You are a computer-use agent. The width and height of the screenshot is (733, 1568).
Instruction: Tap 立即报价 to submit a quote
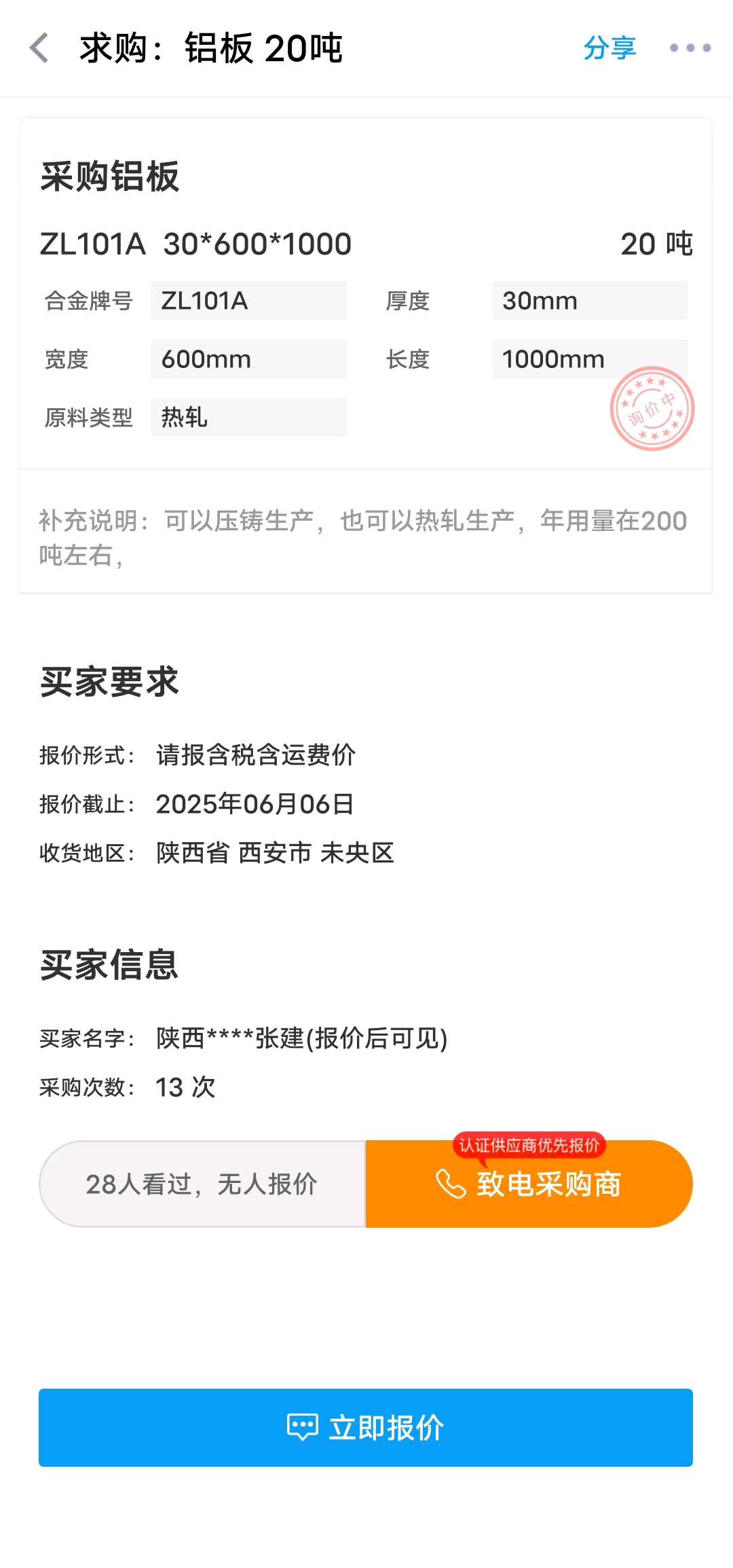pos(366,1427)
